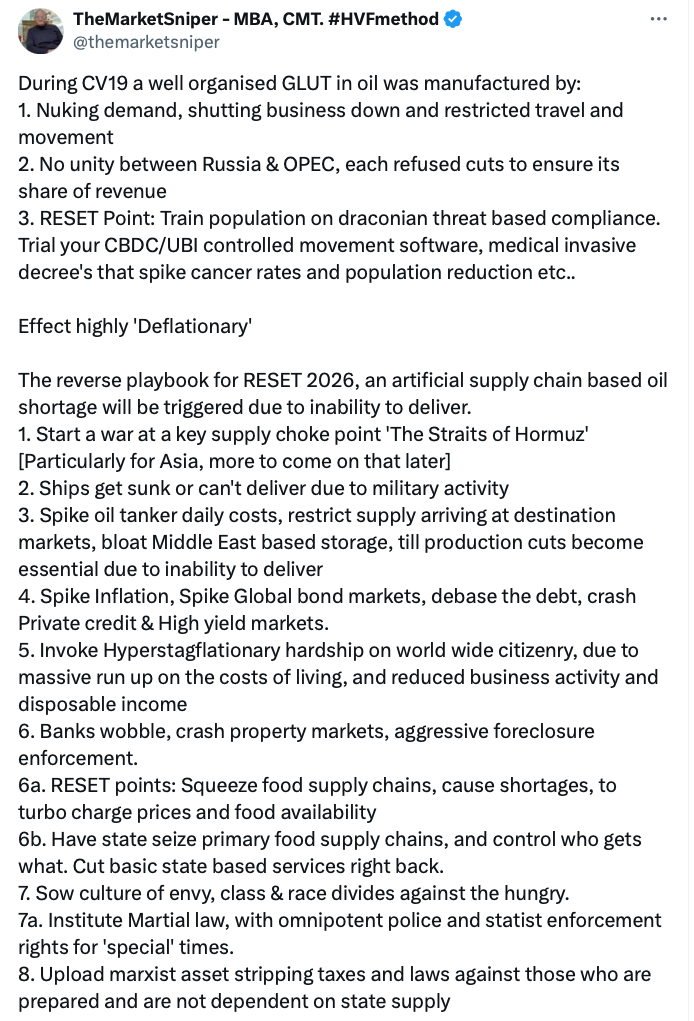Open the post's overflow menu
694x1021 pixels.
point(657,19)
